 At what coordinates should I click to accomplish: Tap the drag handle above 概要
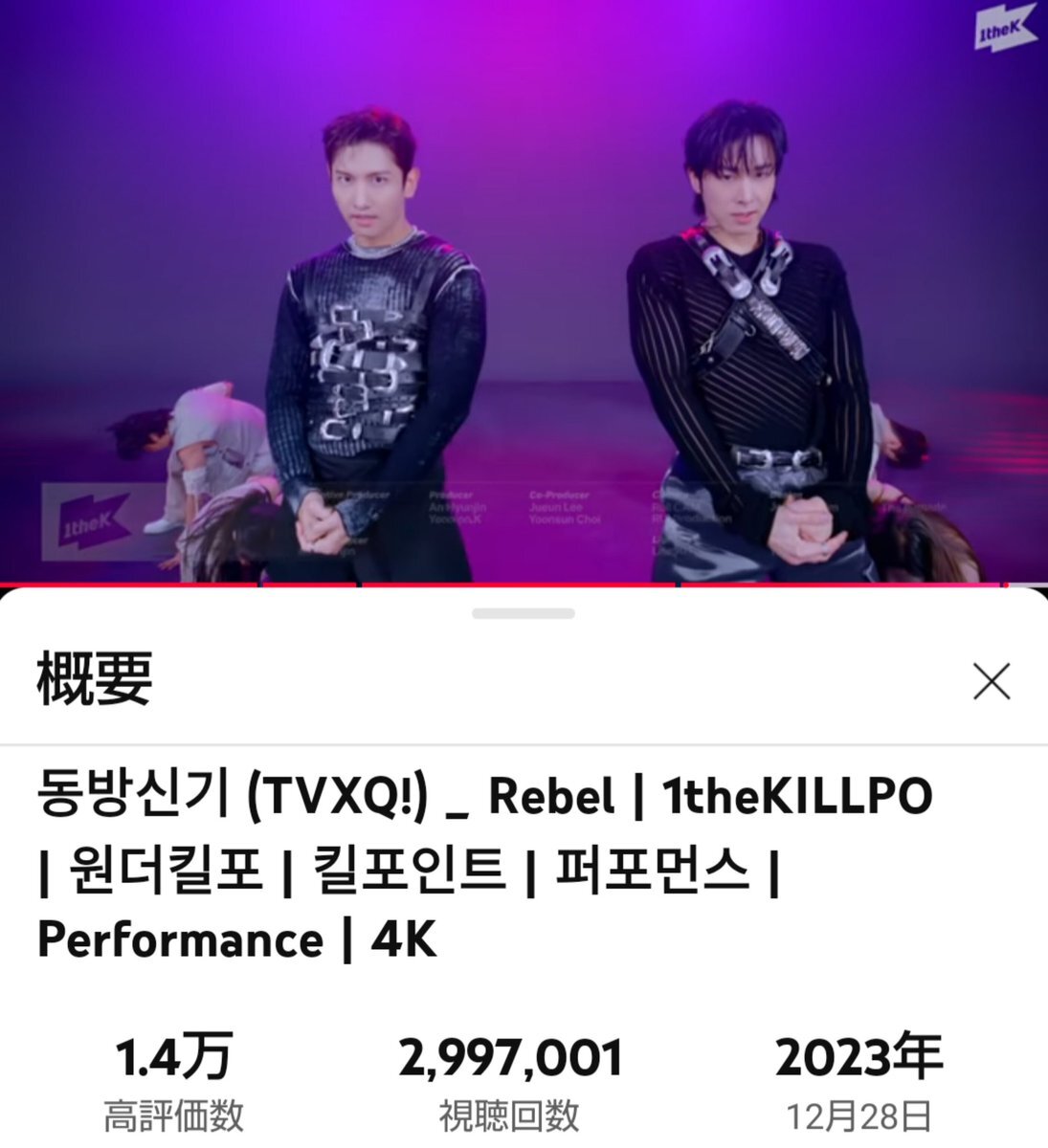tap(524, 613)
